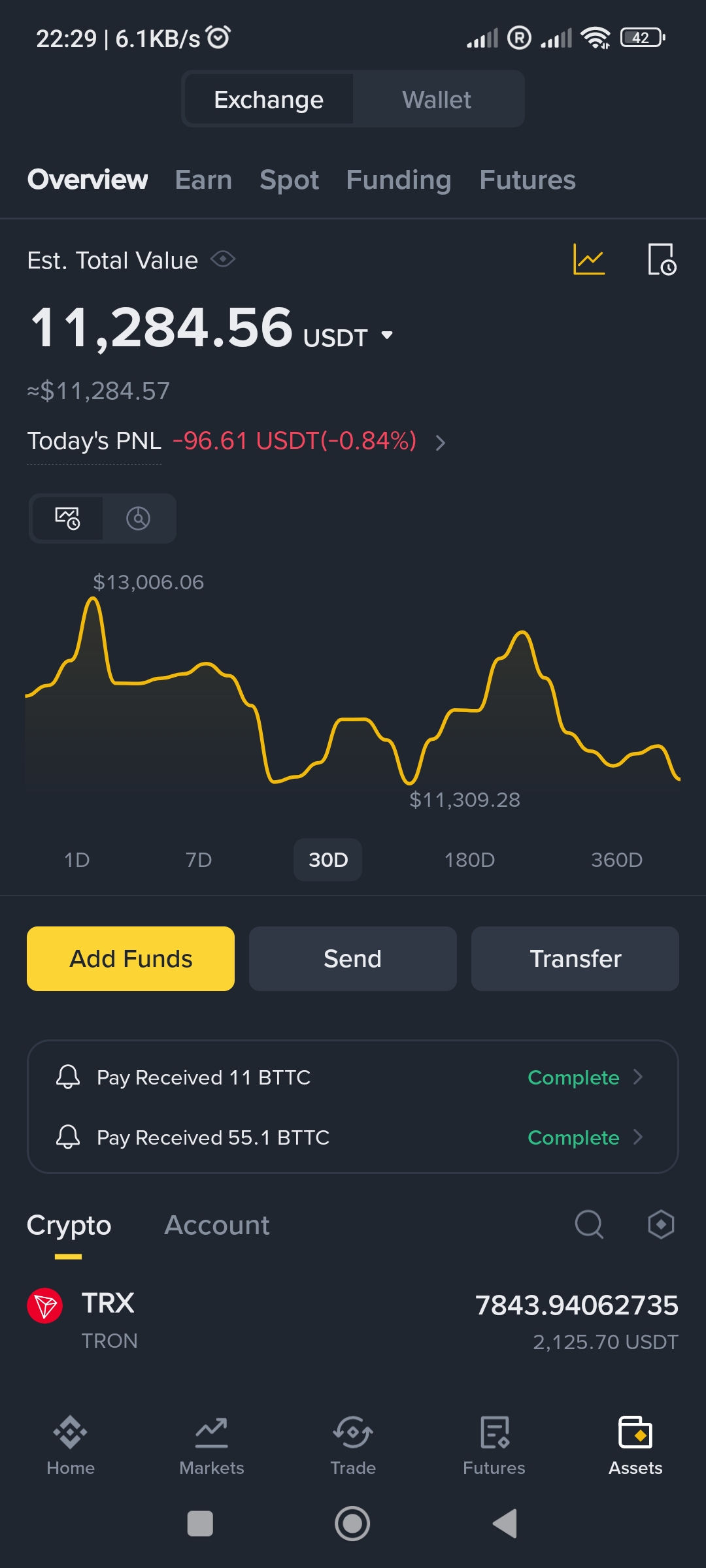Open the PNL analysis chart icon

tap(589, 259)
